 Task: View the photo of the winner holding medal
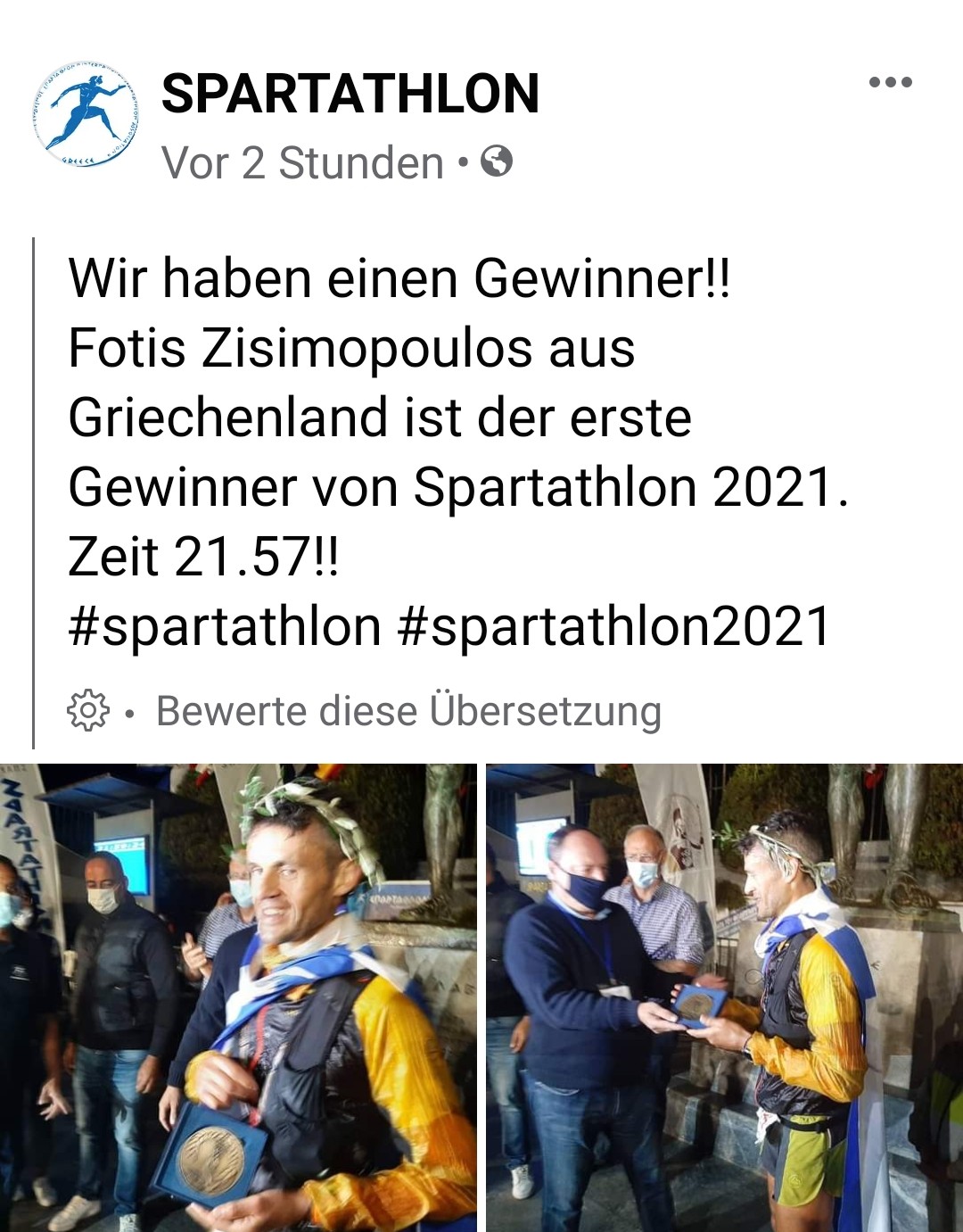pyautogui.click(x=238, y=997)
